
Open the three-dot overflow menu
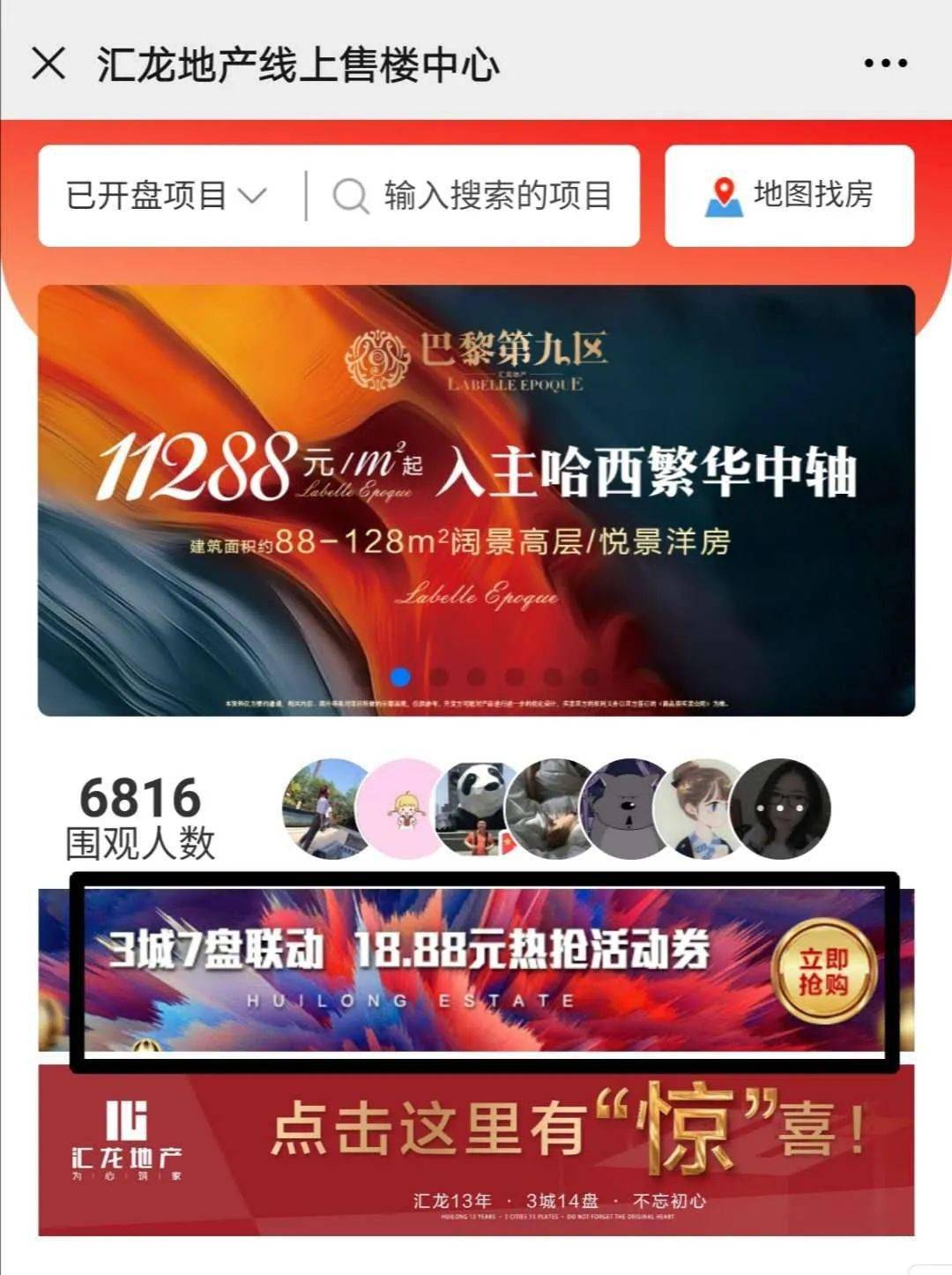point(885,63)
